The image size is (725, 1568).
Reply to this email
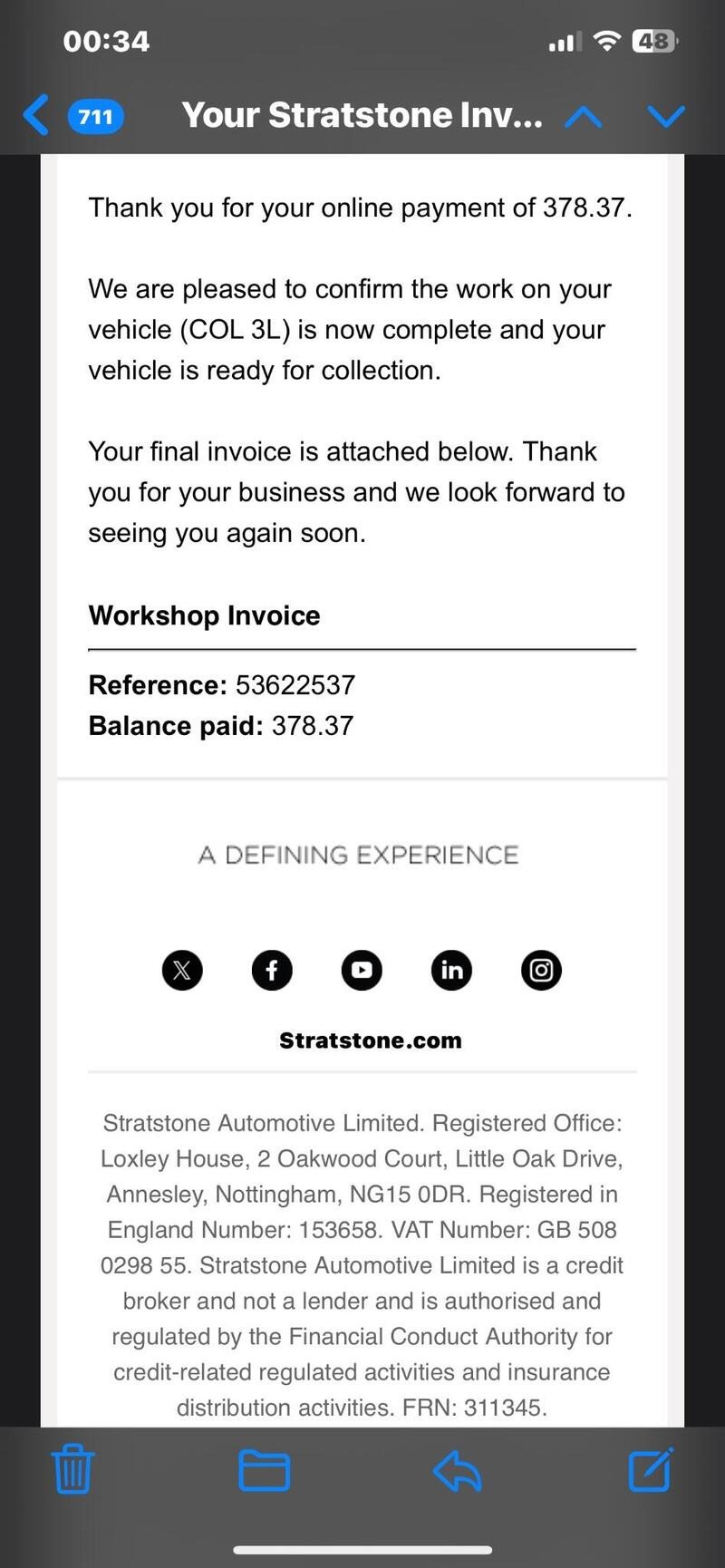click(458, 1469)
